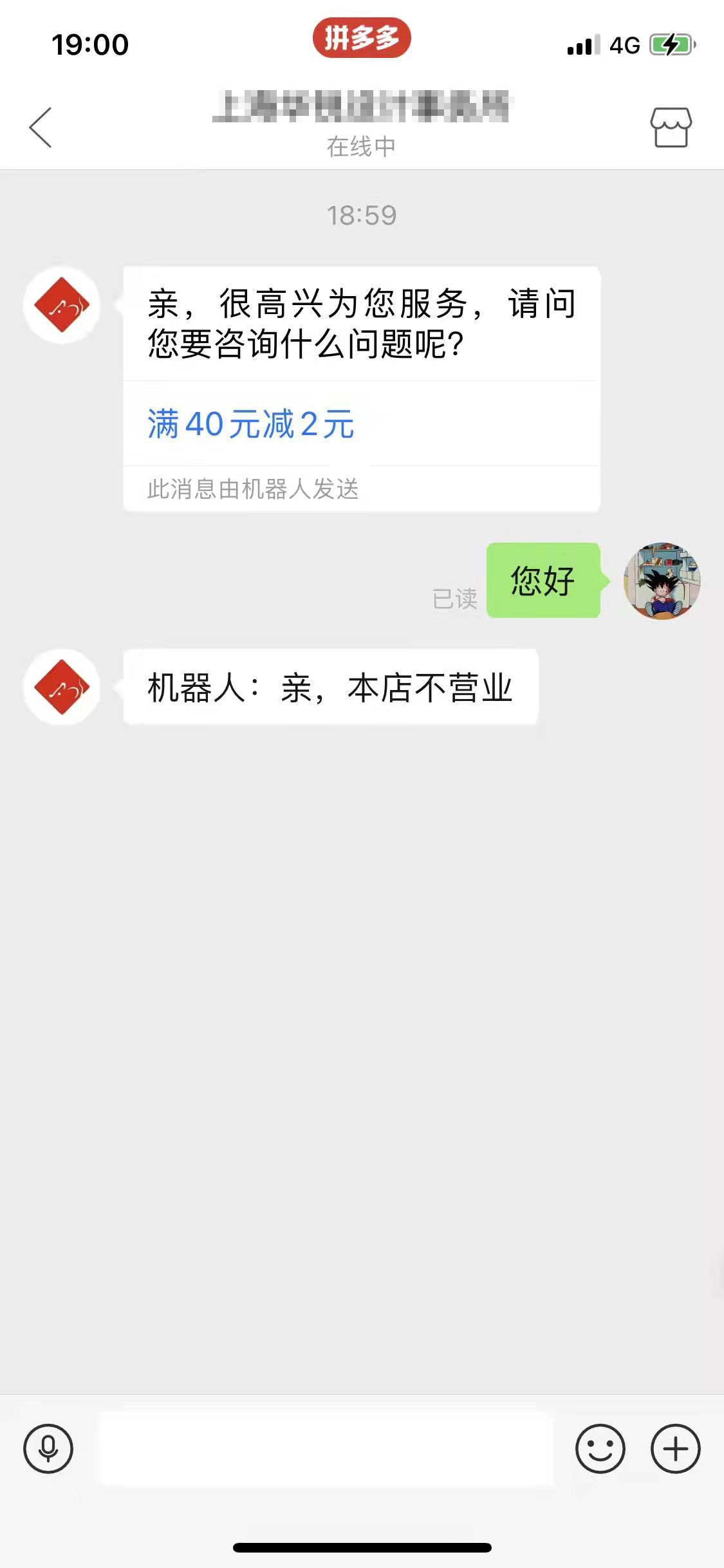
Task: Open the seller's store via shop icon
Action: tap(672, 126)
